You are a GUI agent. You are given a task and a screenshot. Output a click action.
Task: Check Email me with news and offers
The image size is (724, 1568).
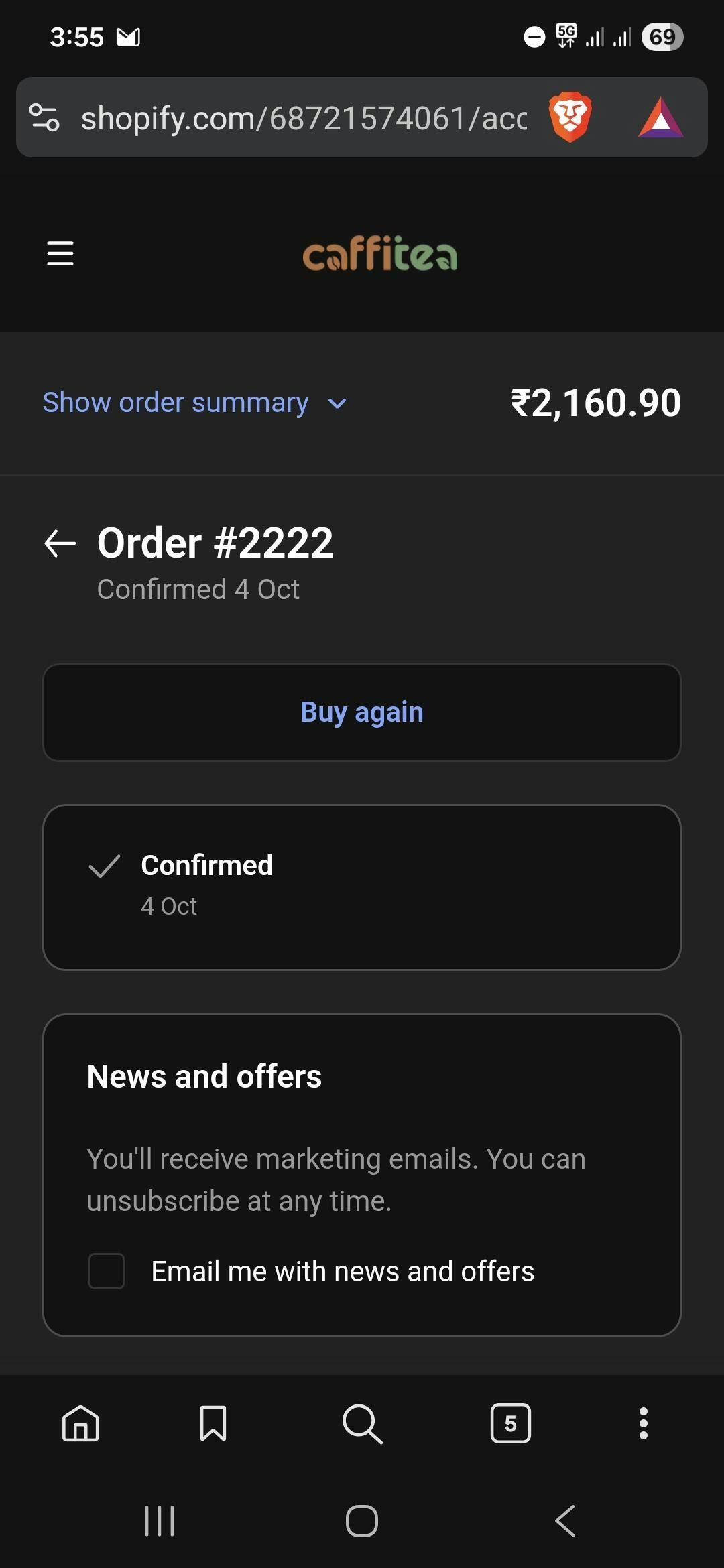click(107, 1271)
